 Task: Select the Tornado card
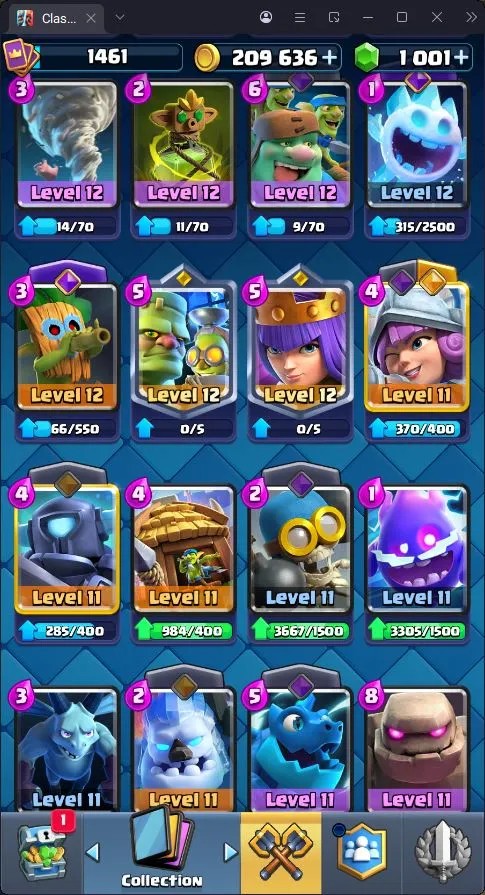[x=67, y=144]
